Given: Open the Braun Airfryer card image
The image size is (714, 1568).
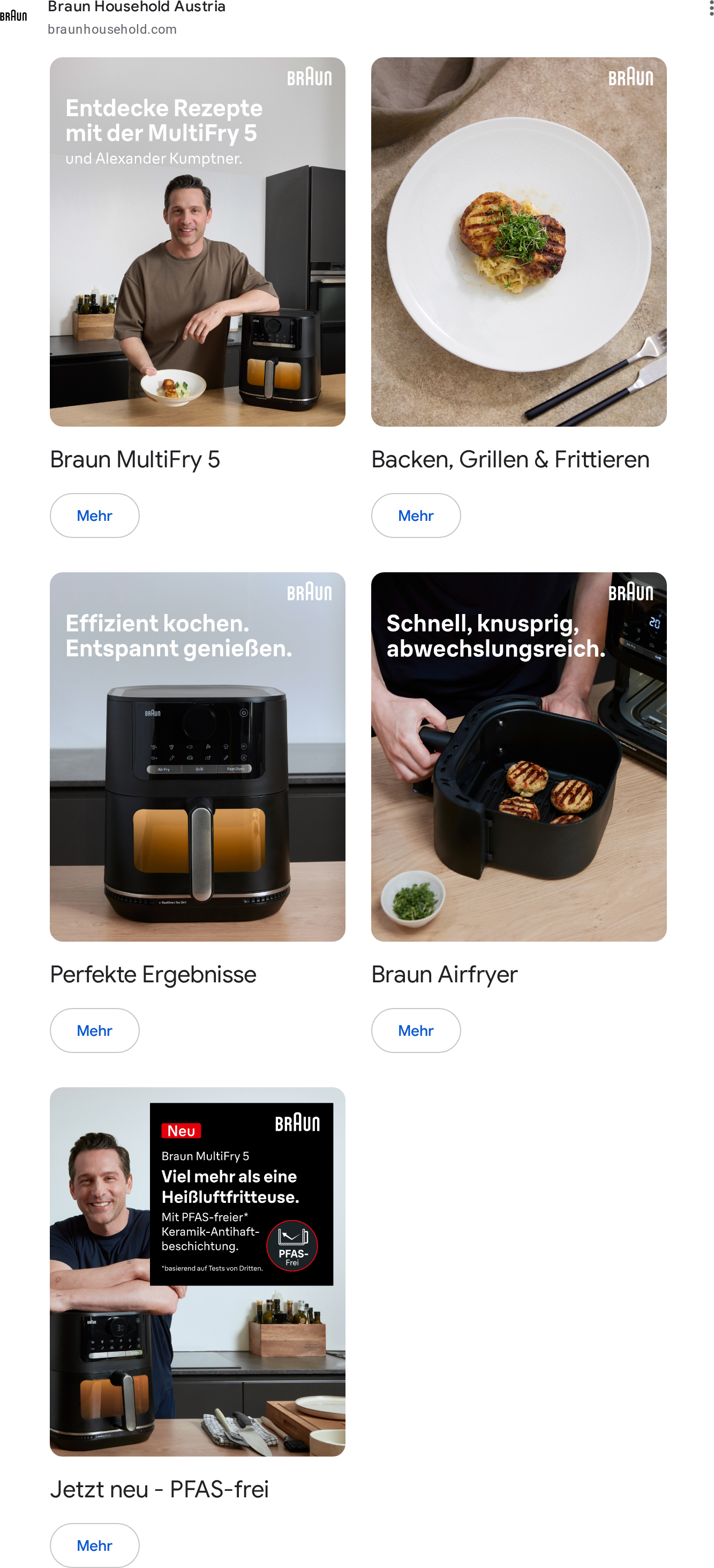Looking at the screenshot, I should point(518,756).
